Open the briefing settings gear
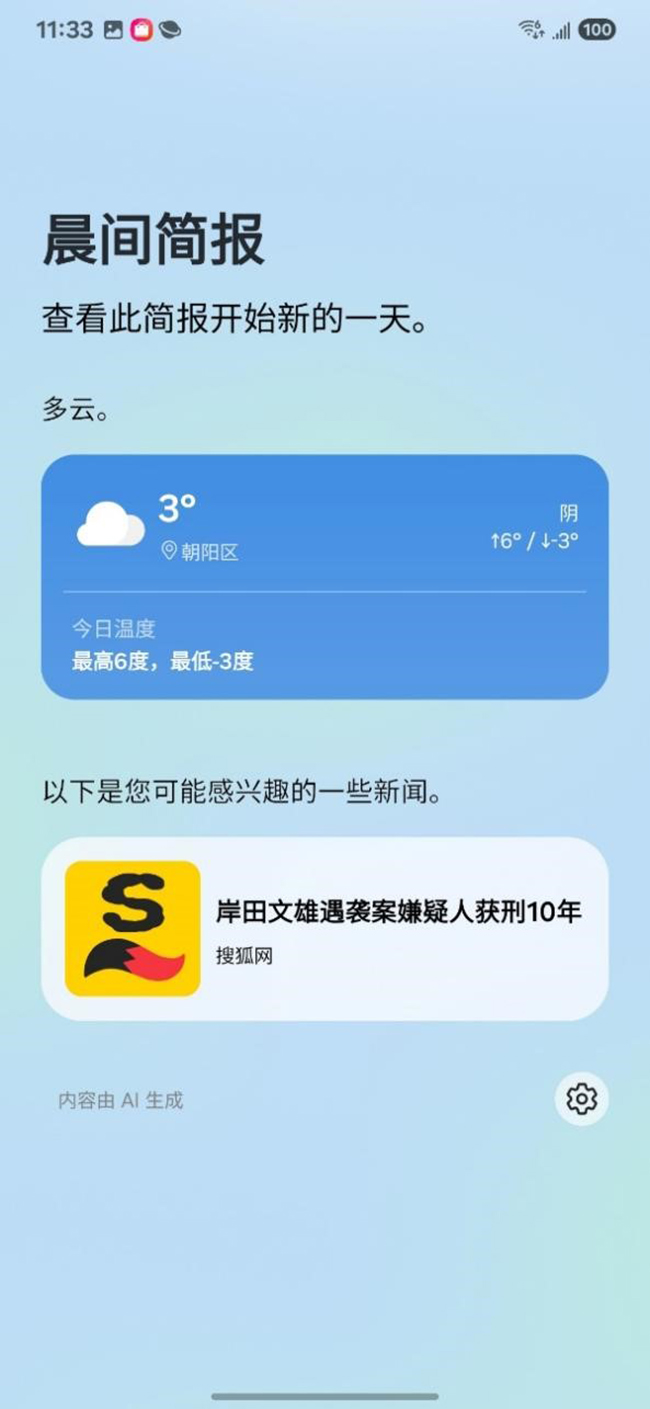 pos(581,1099)
